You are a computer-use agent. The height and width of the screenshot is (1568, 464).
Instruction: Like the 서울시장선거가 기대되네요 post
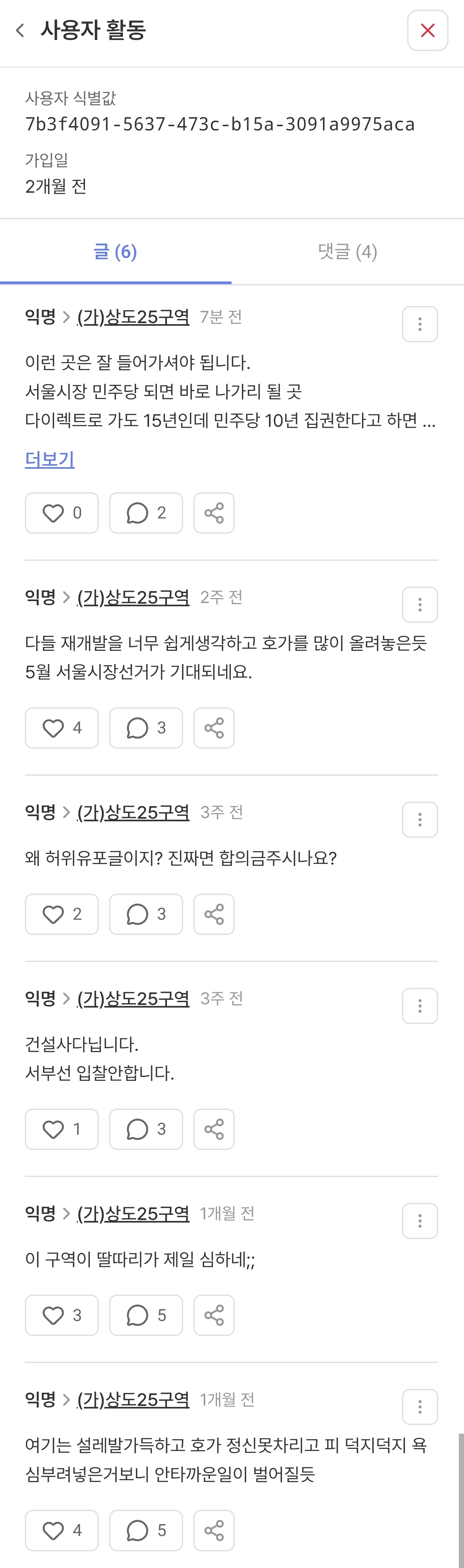click(x=61, y=727)
